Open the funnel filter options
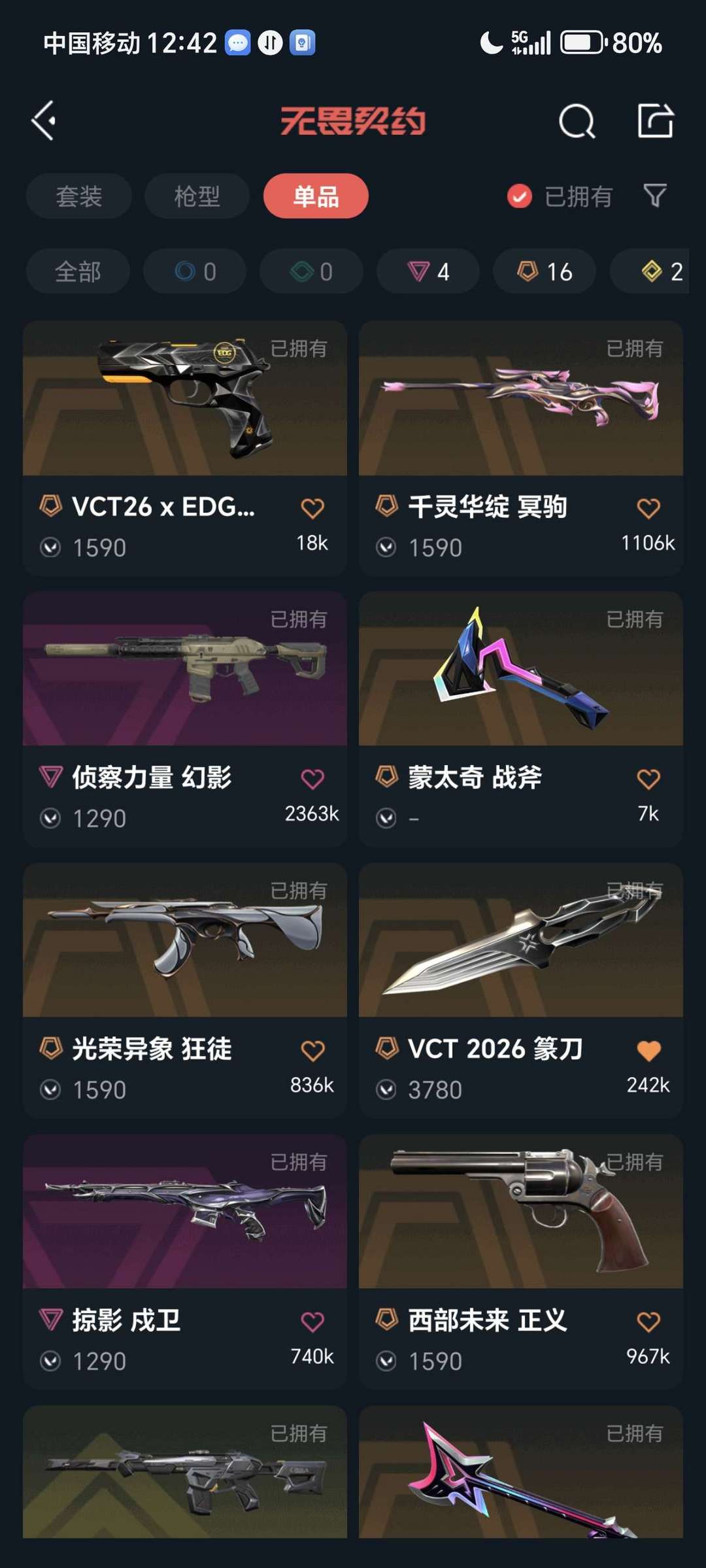 pyautogui.click(x=655, y=196)
